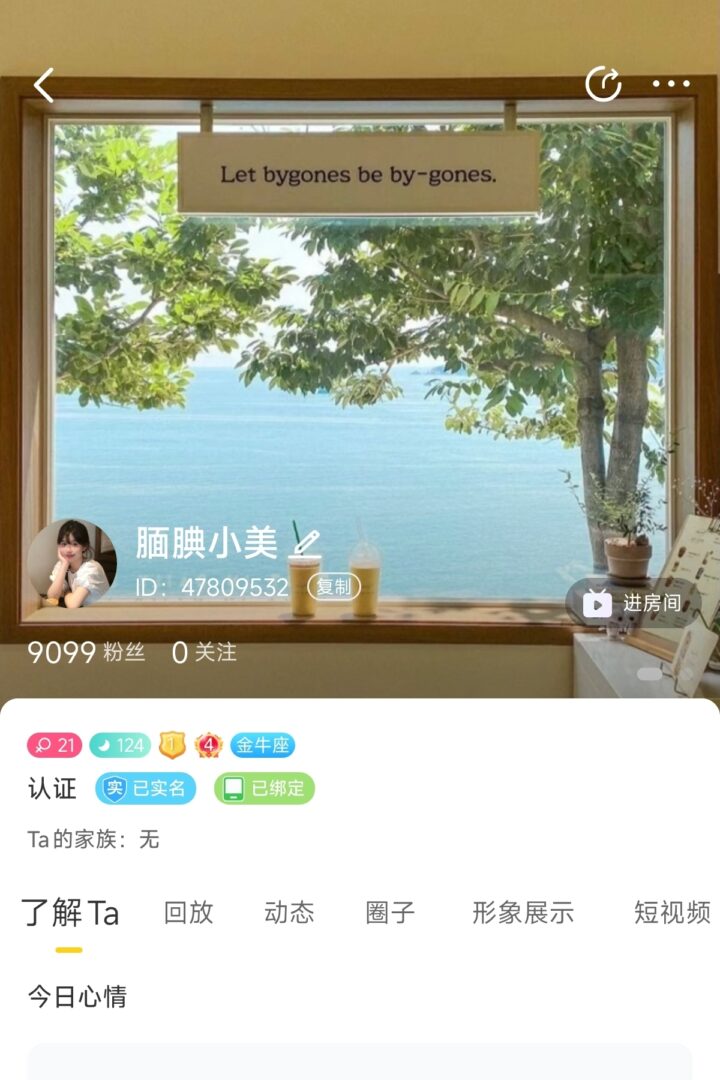Open the 圈子 tab
Viewport: 720px width, 1080px height.
(390, 912)
